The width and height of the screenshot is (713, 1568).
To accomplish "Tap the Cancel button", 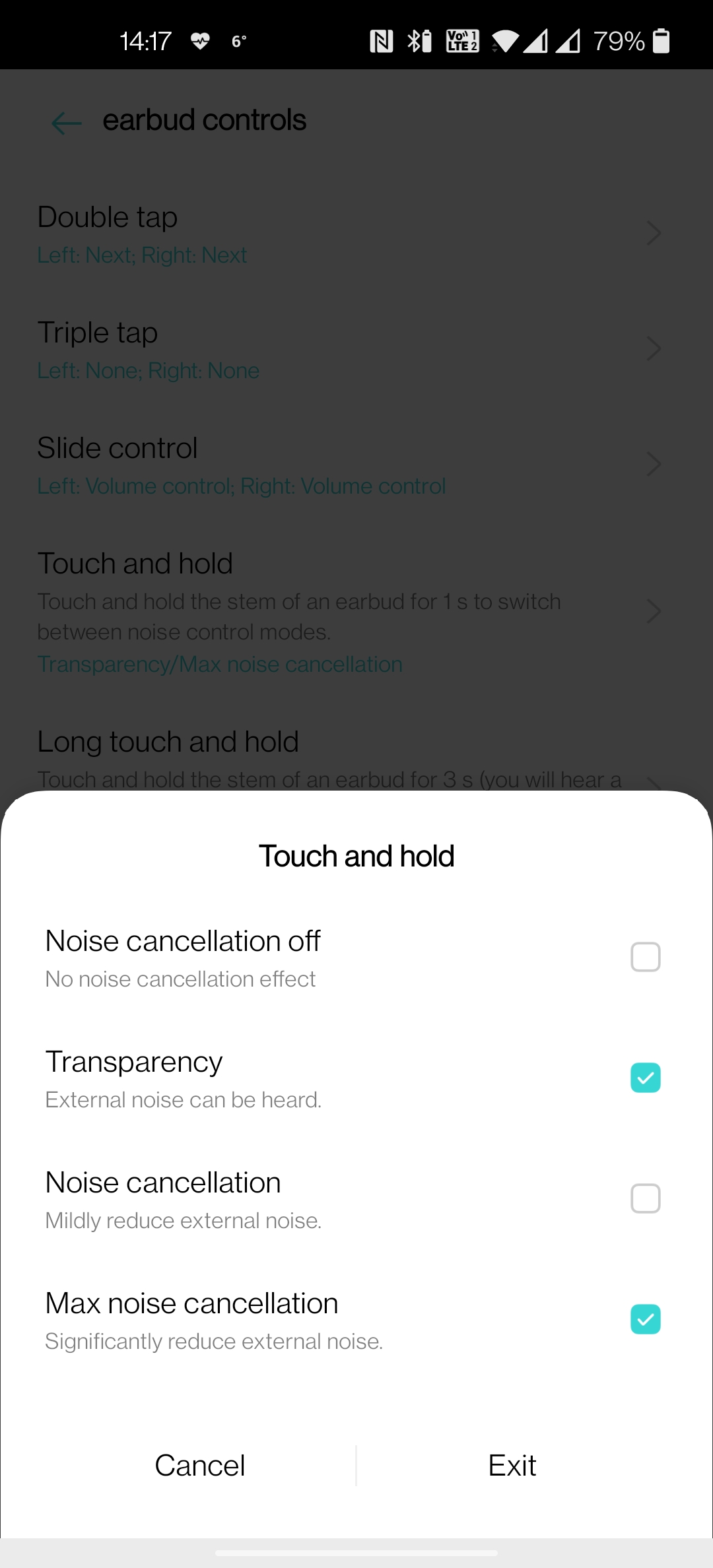I will coord(200,1466).
